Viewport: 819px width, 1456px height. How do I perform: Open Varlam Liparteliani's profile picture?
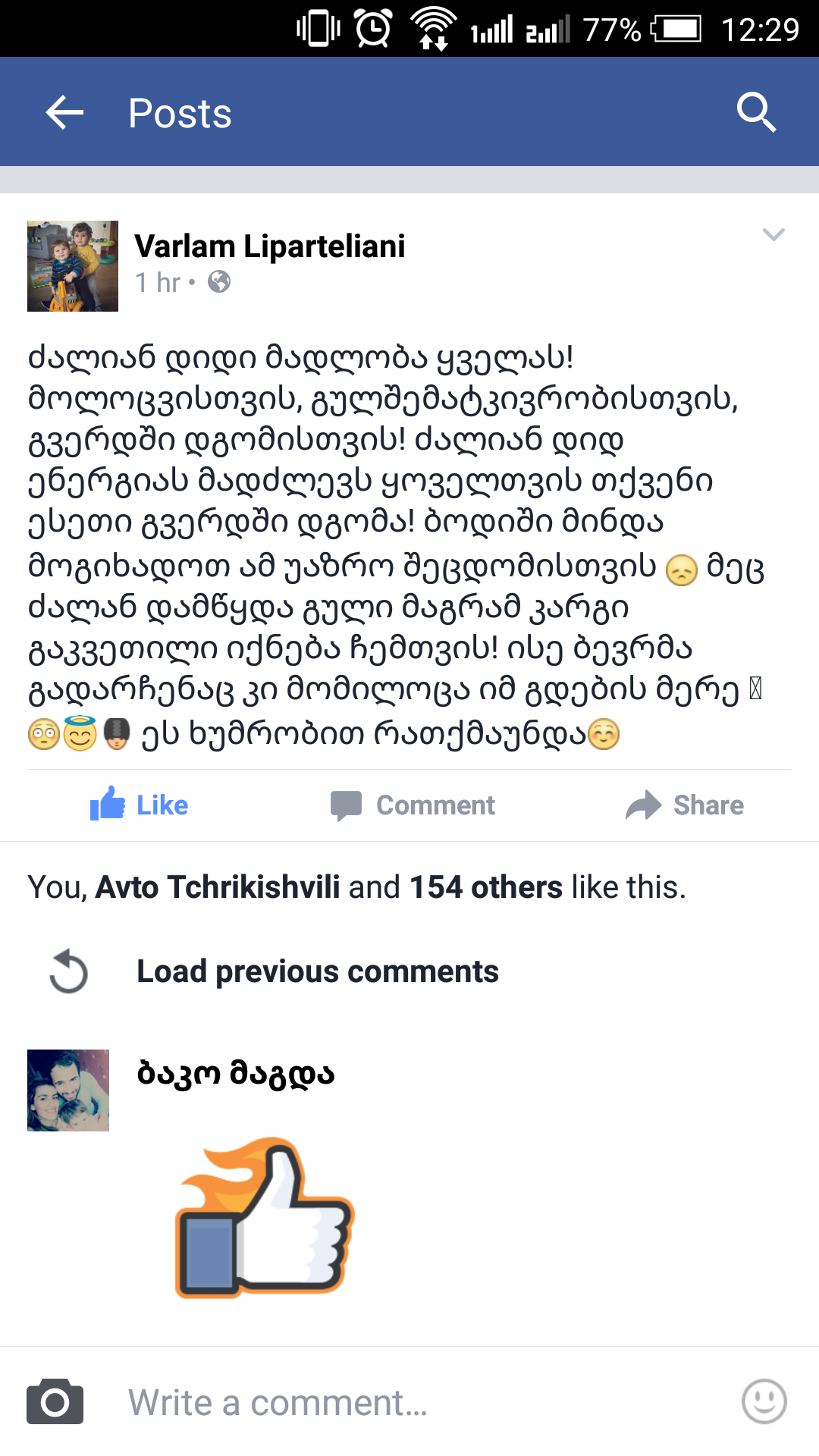[73, 266]
